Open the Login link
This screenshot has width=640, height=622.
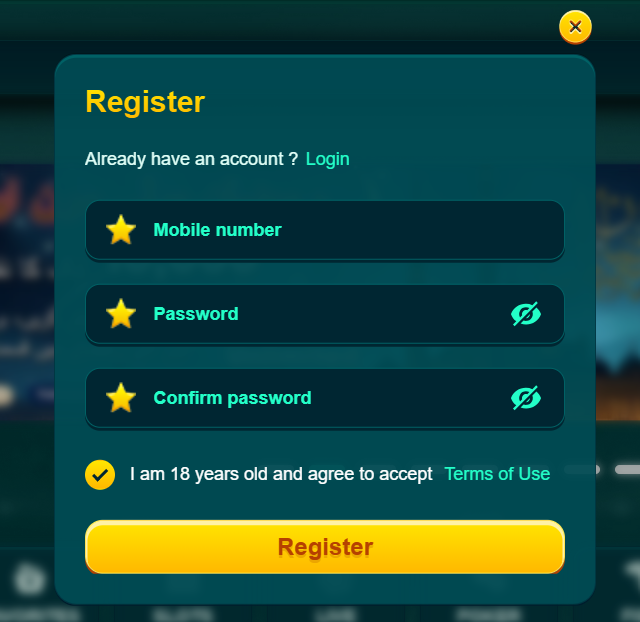point(327,159)
